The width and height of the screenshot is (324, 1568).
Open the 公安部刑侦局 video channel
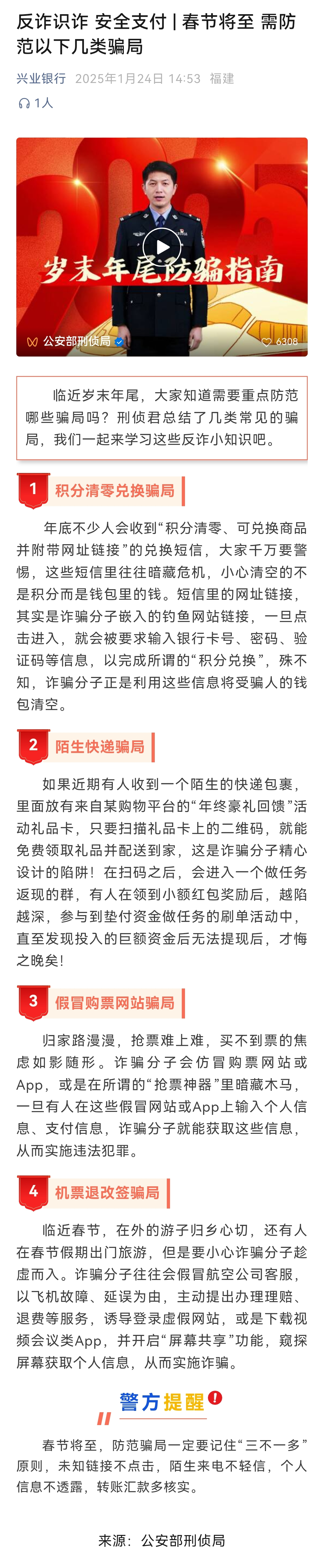click(x=76, y=342)
